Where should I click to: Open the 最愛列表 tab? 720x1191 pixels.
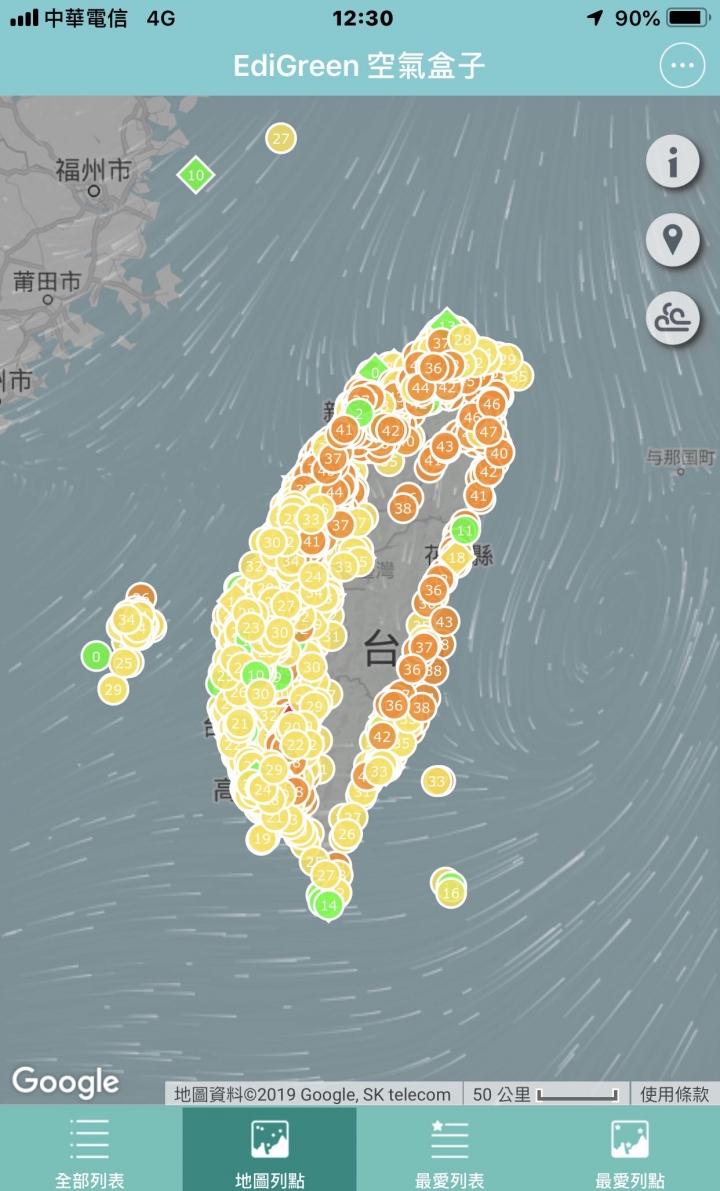tap(449, 1151)
